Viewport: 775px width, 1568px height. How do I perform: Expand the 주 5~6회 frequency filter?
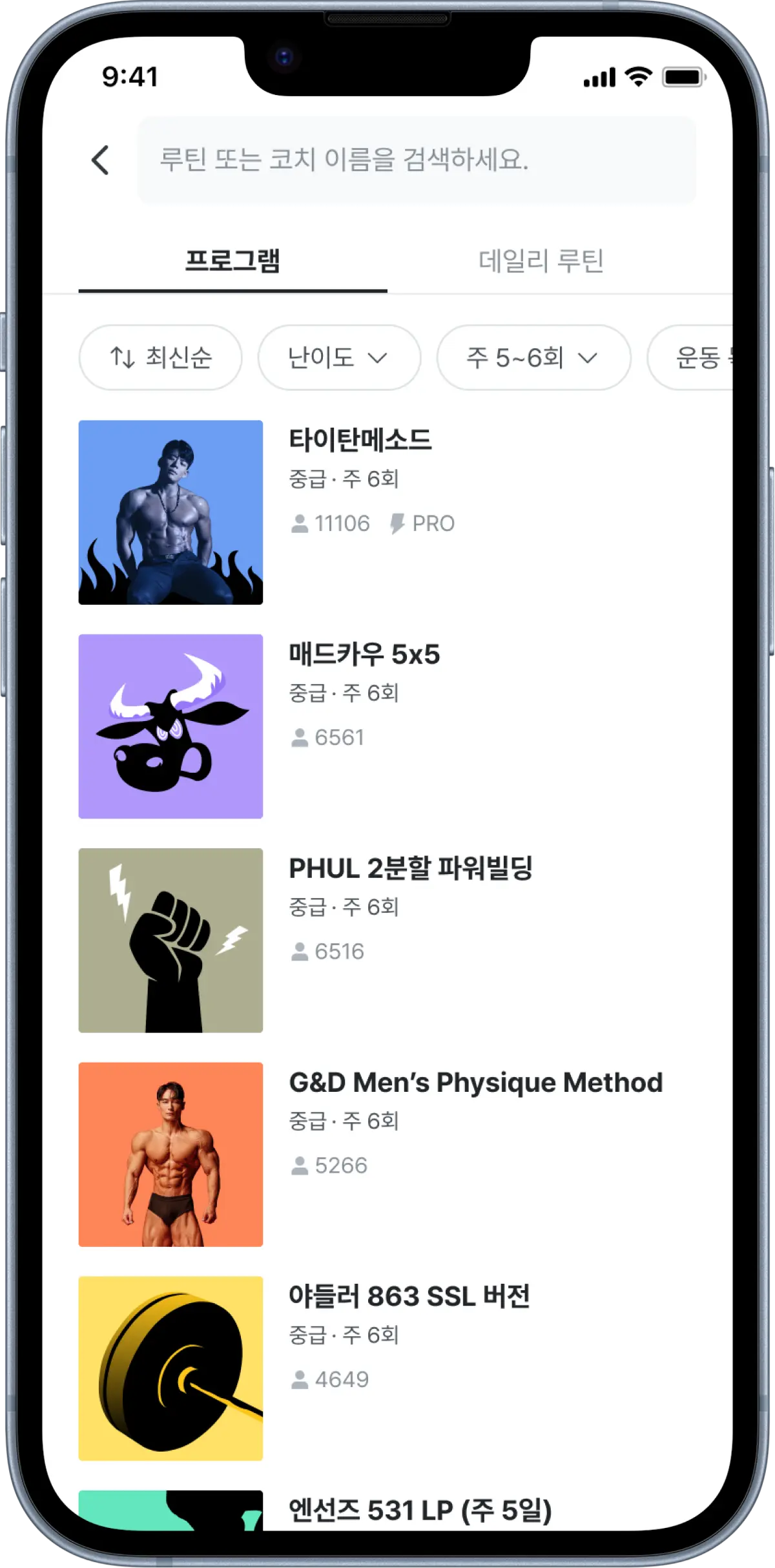tap(533, 357)
